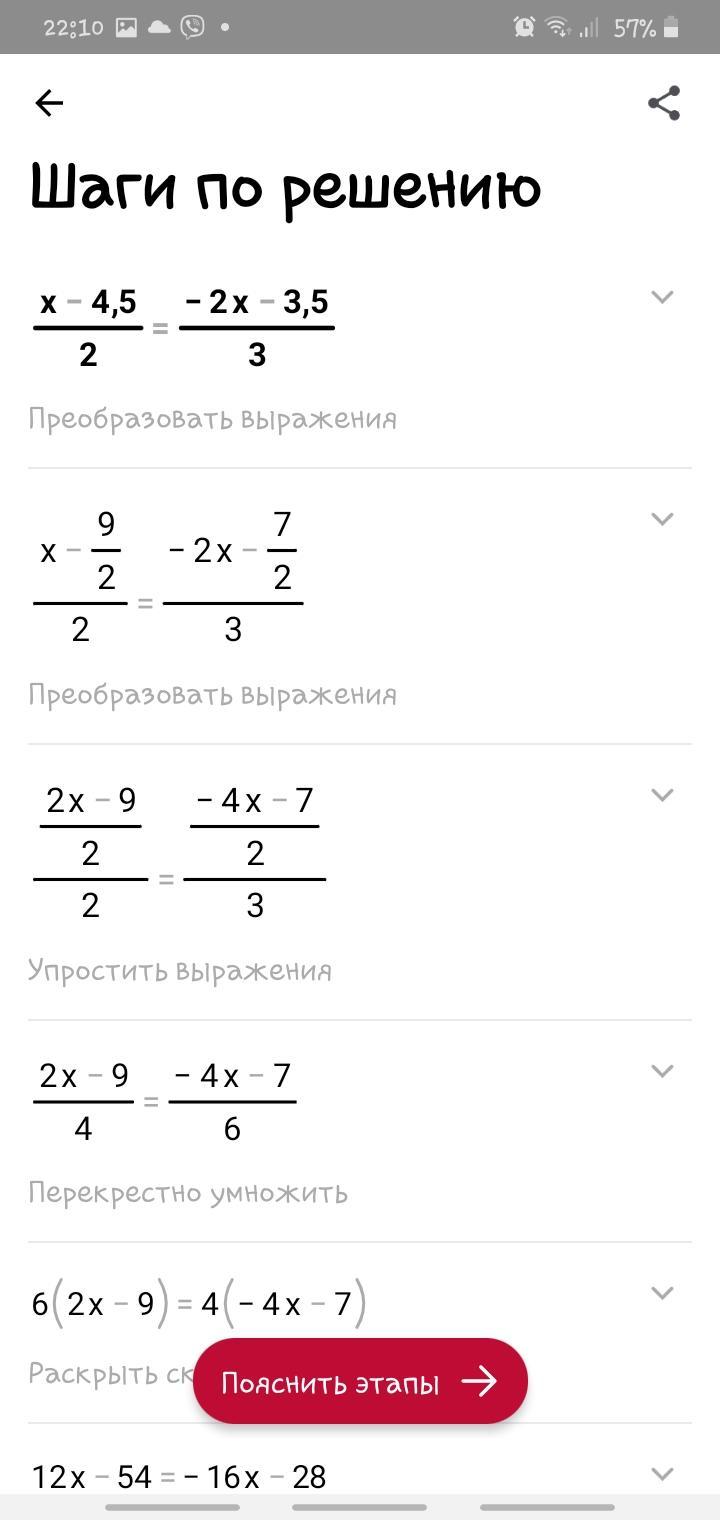This screenshot has height=1520, width=720.
Task: Expand the step with (2x − 9)/2 over 2
Action: click(662, 795)
